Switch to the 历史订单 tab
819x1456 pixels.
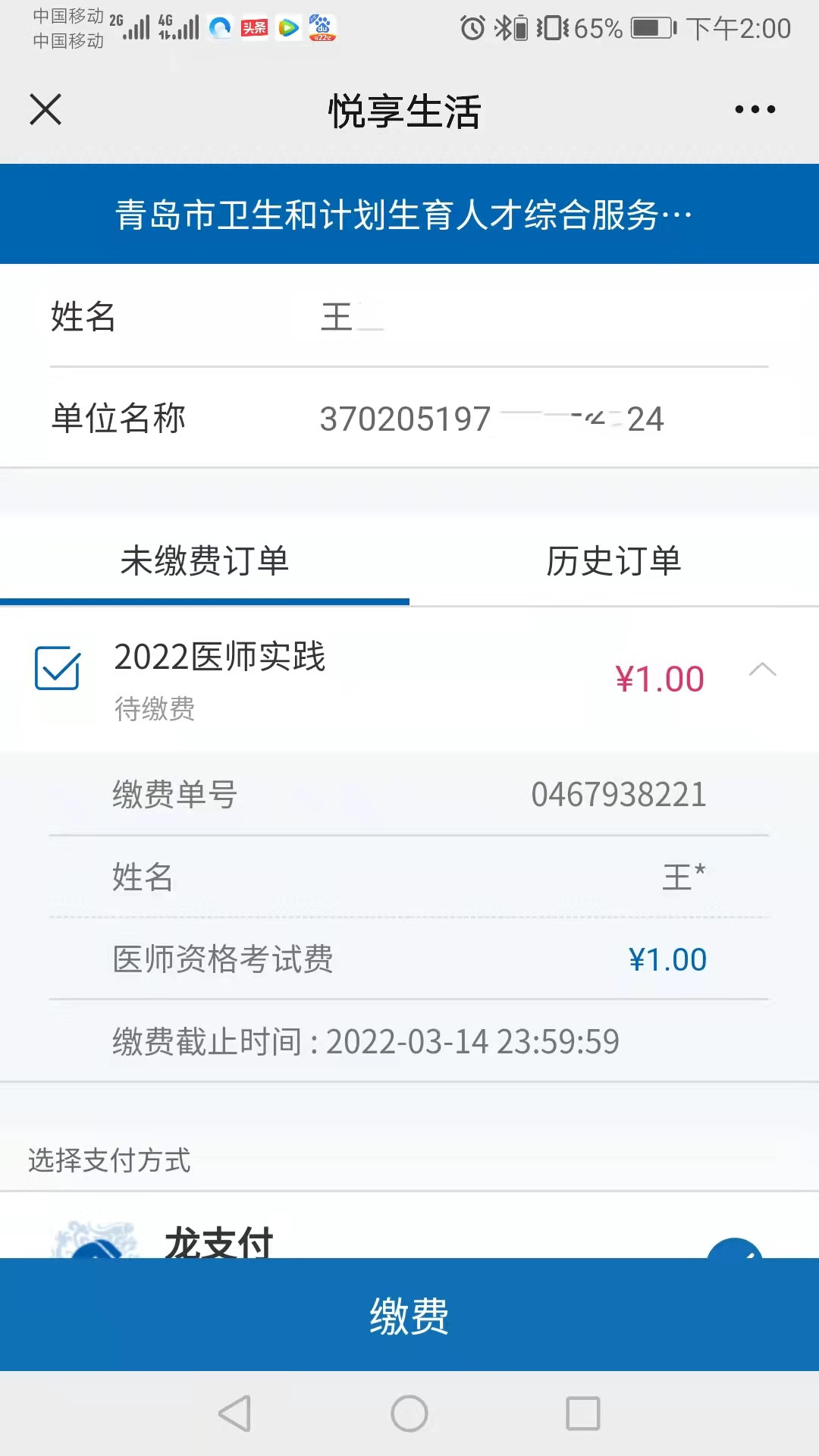click(613, 561)
